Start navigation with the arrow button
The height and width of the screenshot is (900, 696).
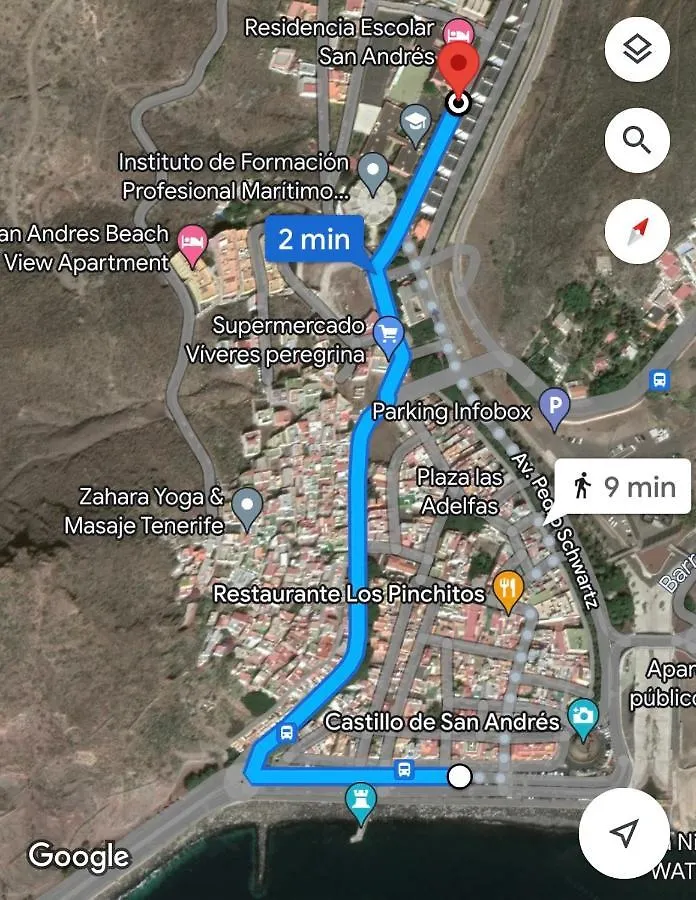tap(625, 833)
